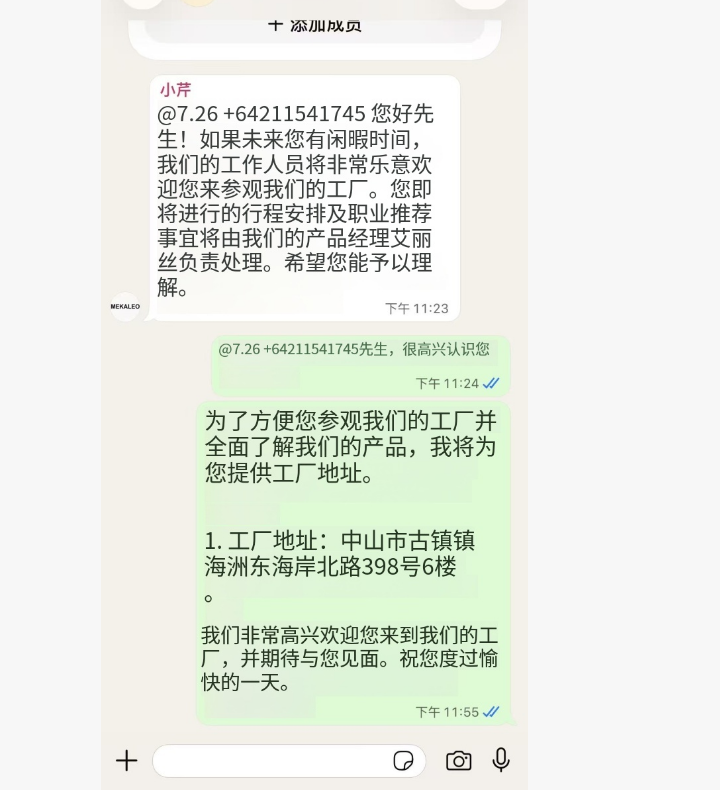Tap the microphone to record voice message
720x790 pixels.
(501, 760)
